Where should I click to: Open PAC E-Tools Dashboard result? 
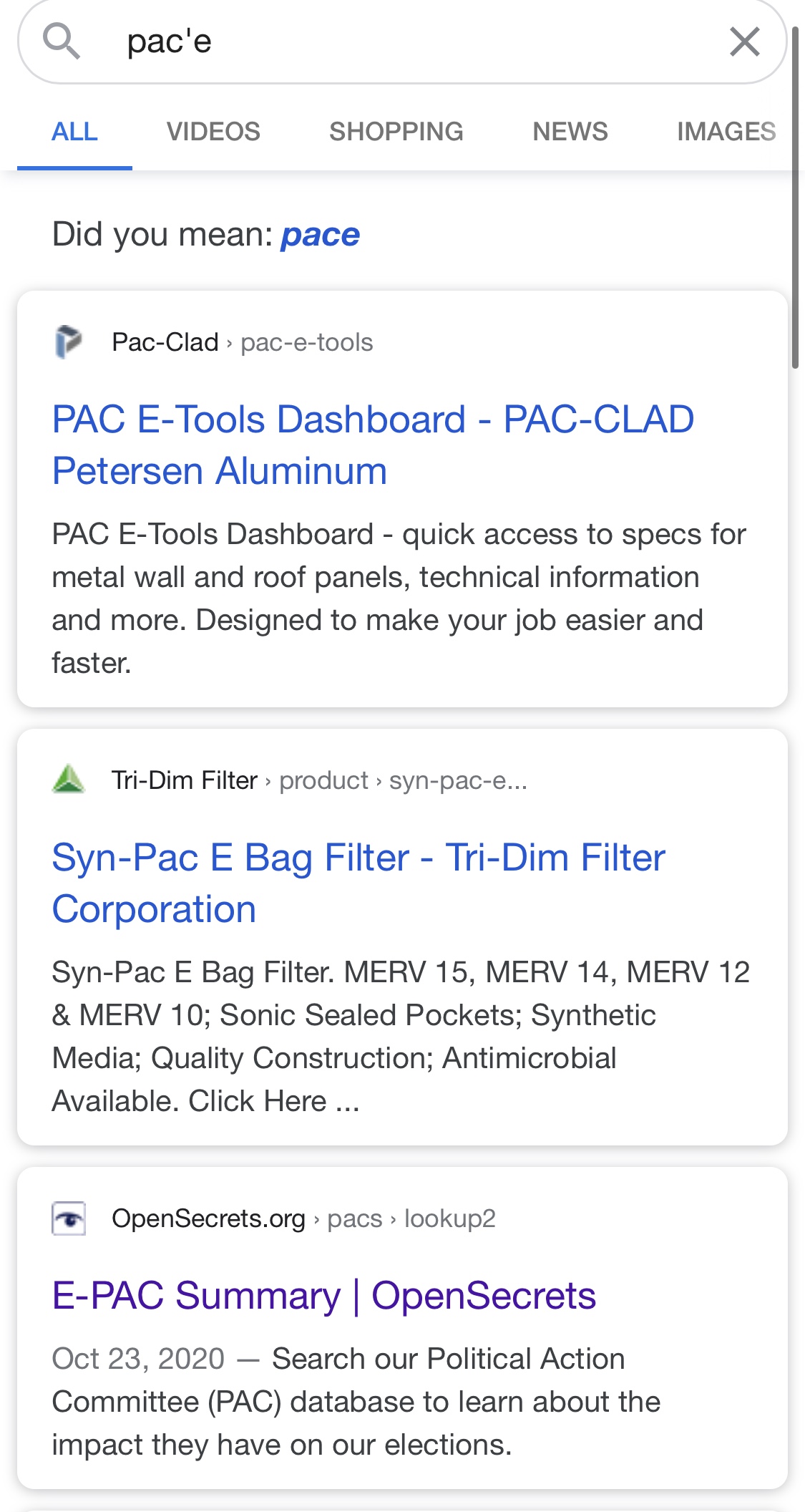[373, 445]
